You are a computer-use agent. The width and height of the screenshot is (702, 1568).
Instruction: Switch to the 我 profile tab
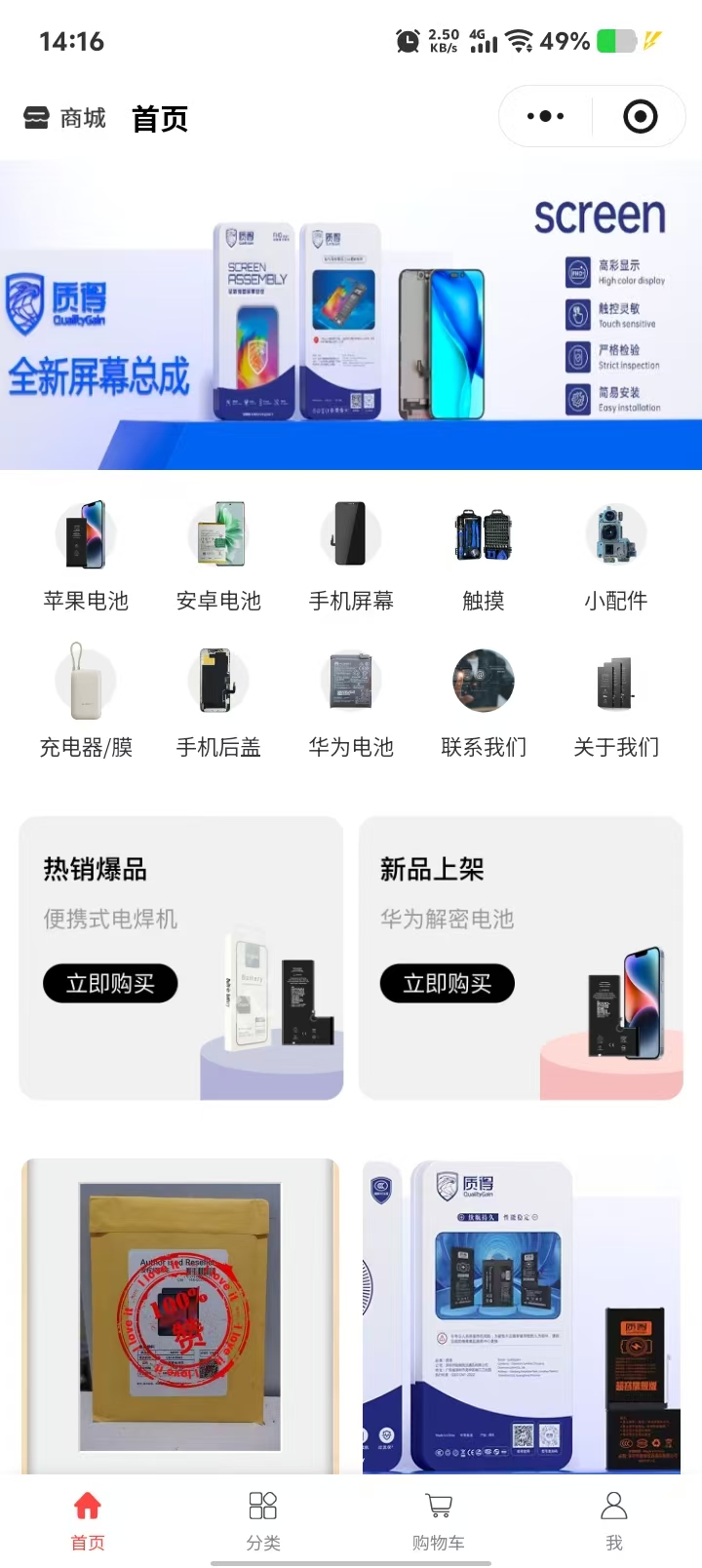click(x=614, y=1519)
